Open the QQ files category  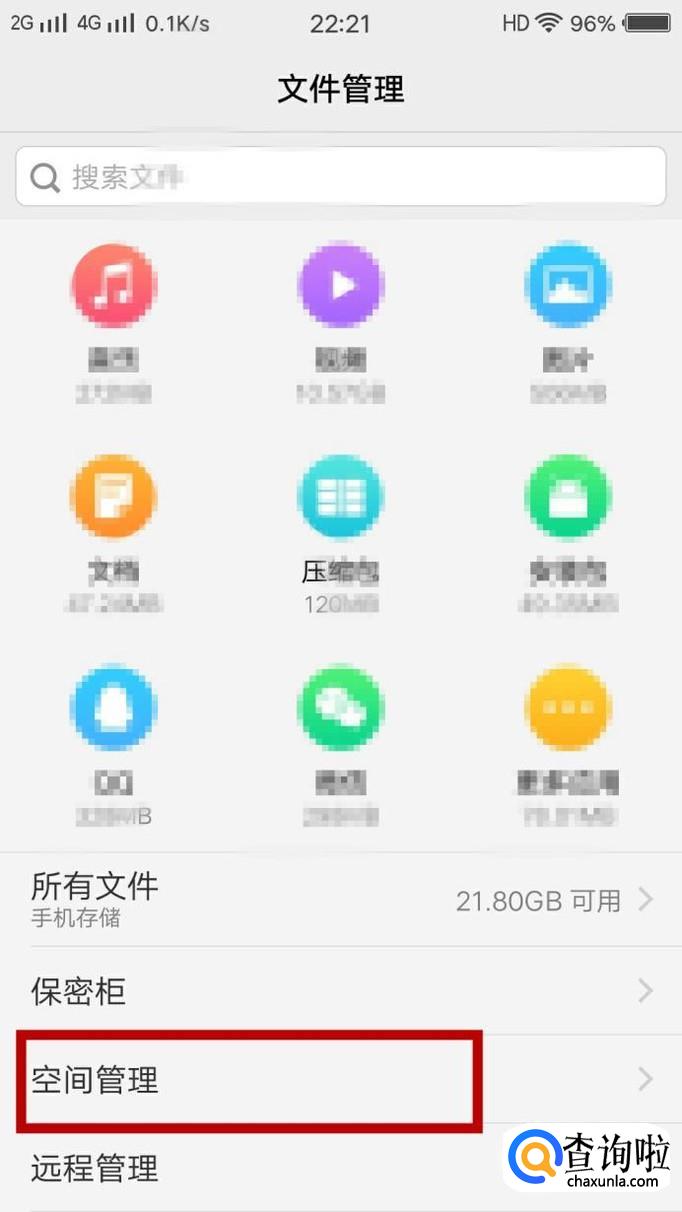coord(113,708)
